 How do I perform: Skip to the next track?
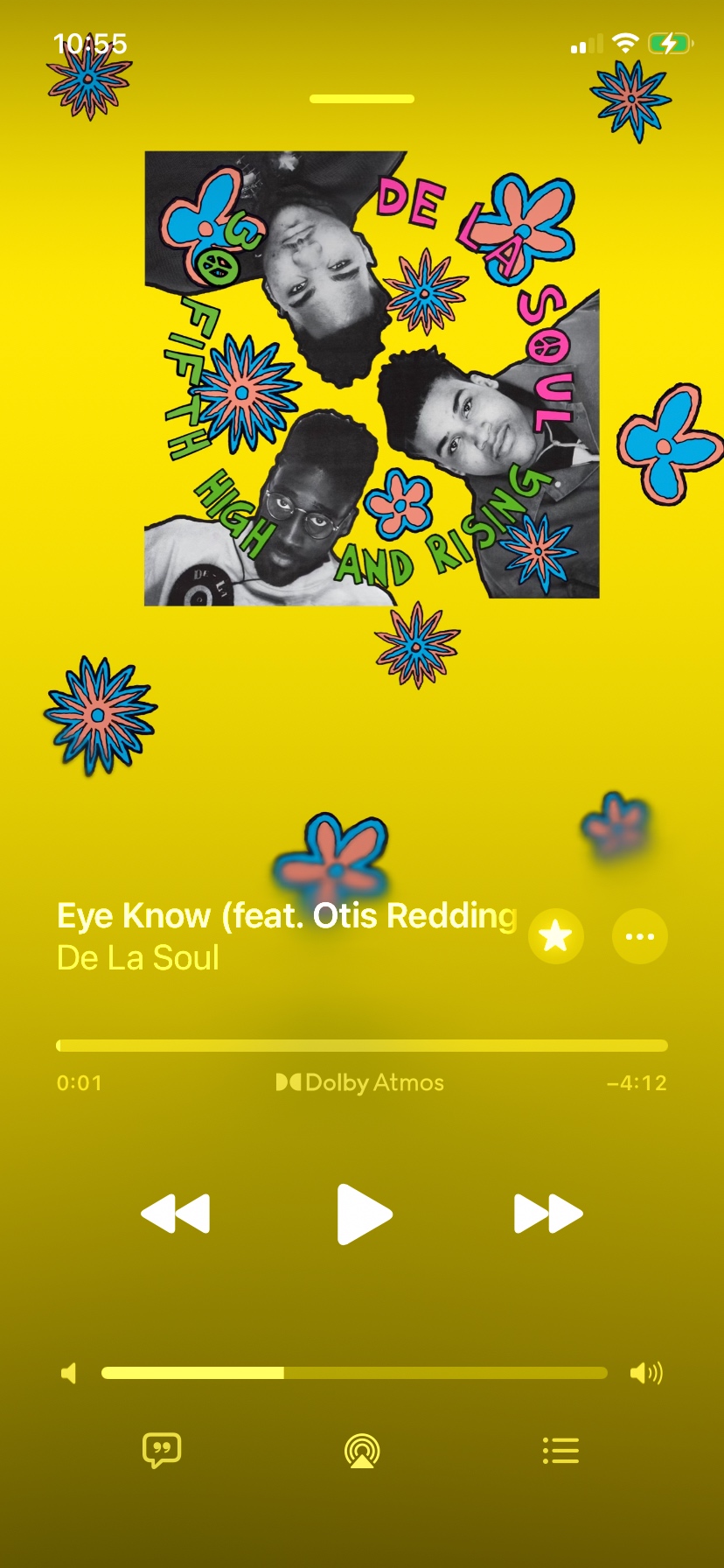click(x=548, y=1214)
